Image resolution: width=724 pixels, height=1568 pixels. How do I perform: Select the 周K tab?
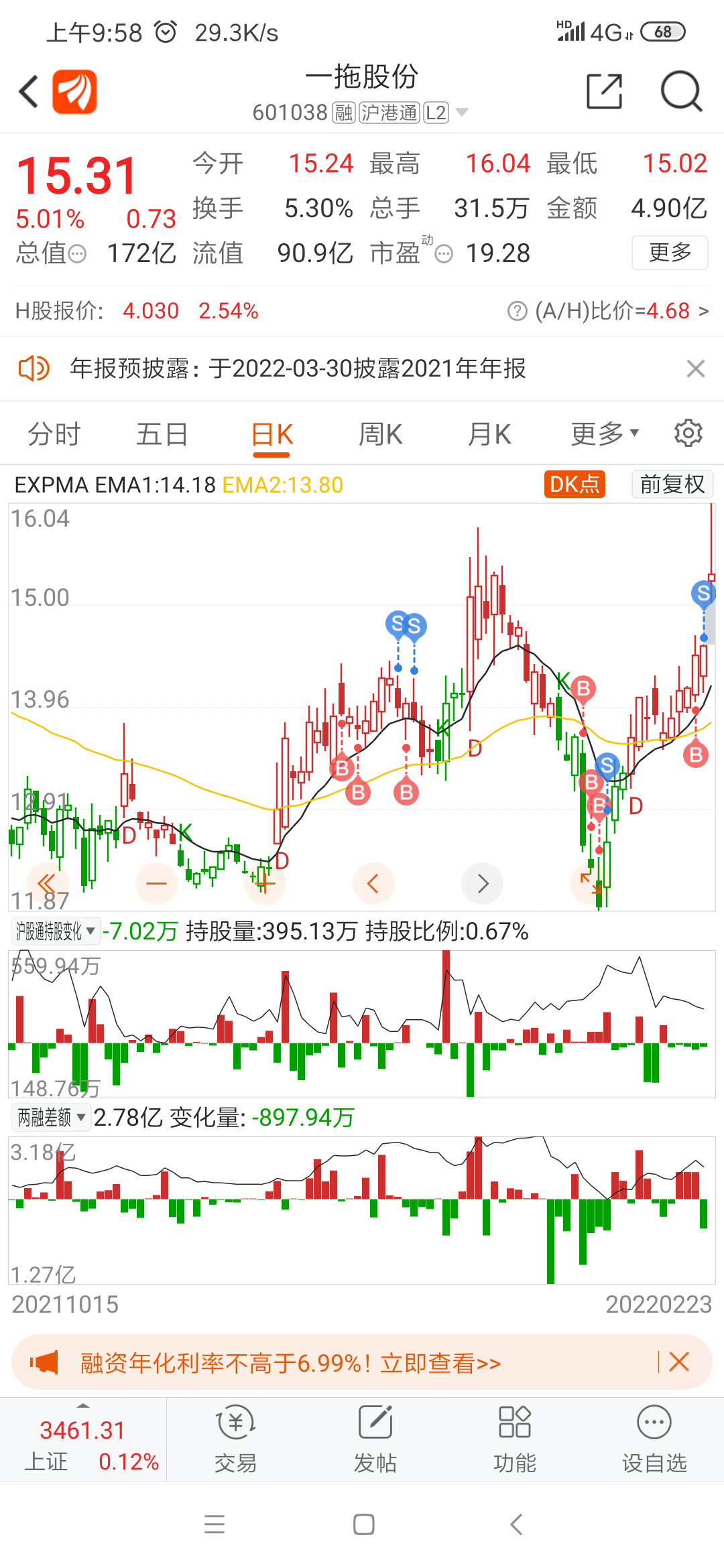pyautogui.click(x=380, y=434)
